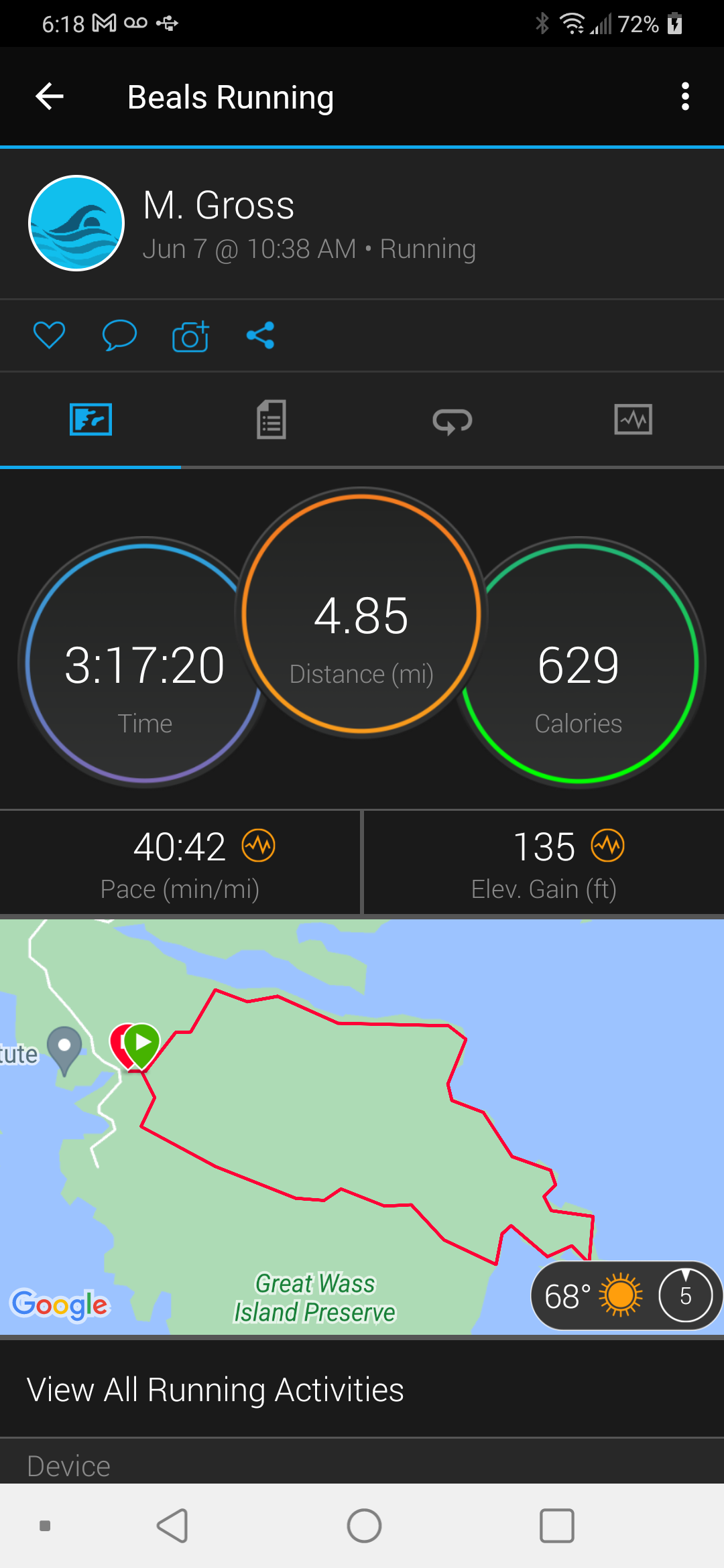The image size is (724, 1568).
Task: Select the overview map tab
Action: (x=90, y=420)
